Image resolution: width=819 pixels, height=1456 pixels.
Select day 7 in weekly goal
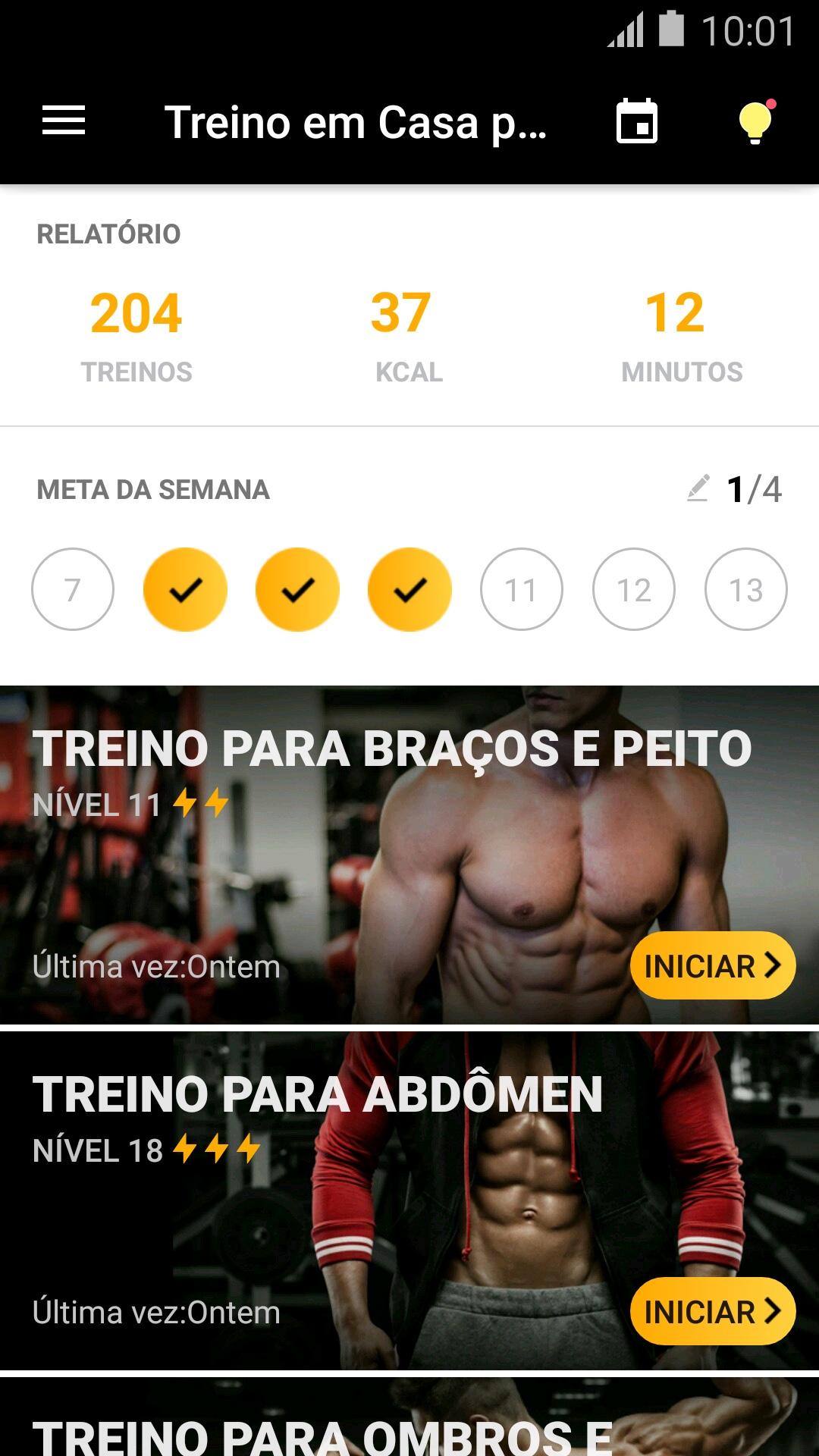73,589
